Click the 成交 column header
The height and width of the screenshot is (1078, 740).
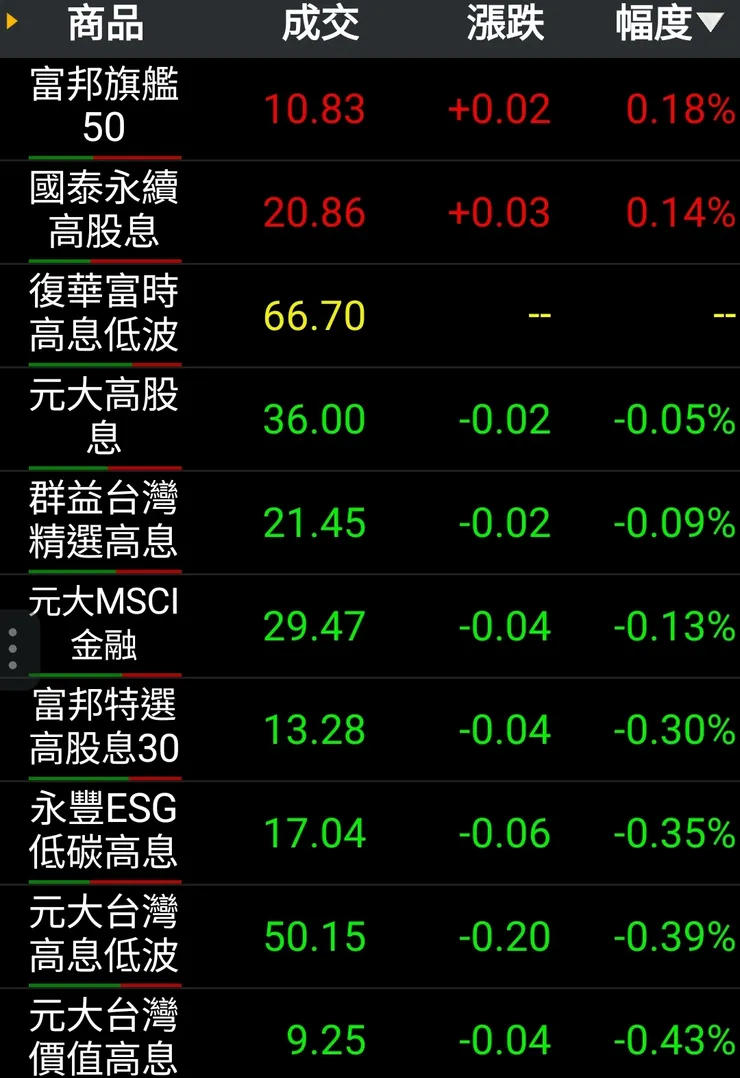320,26
